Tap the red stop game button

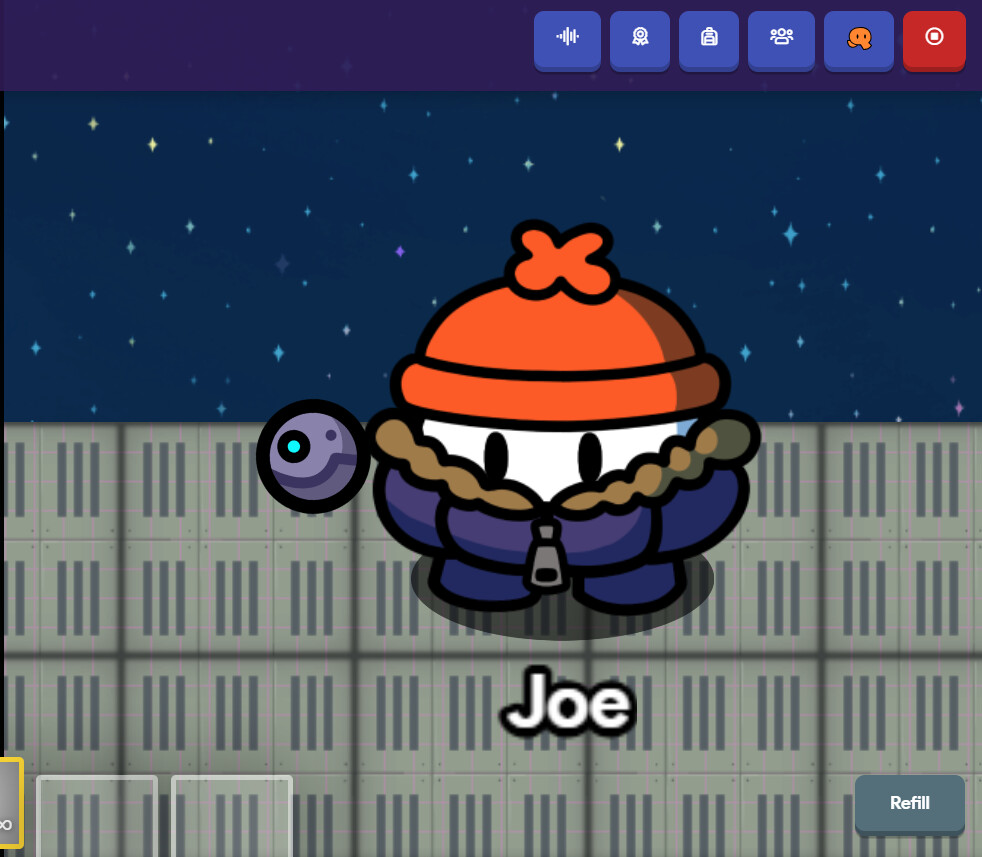pos(934,39)
